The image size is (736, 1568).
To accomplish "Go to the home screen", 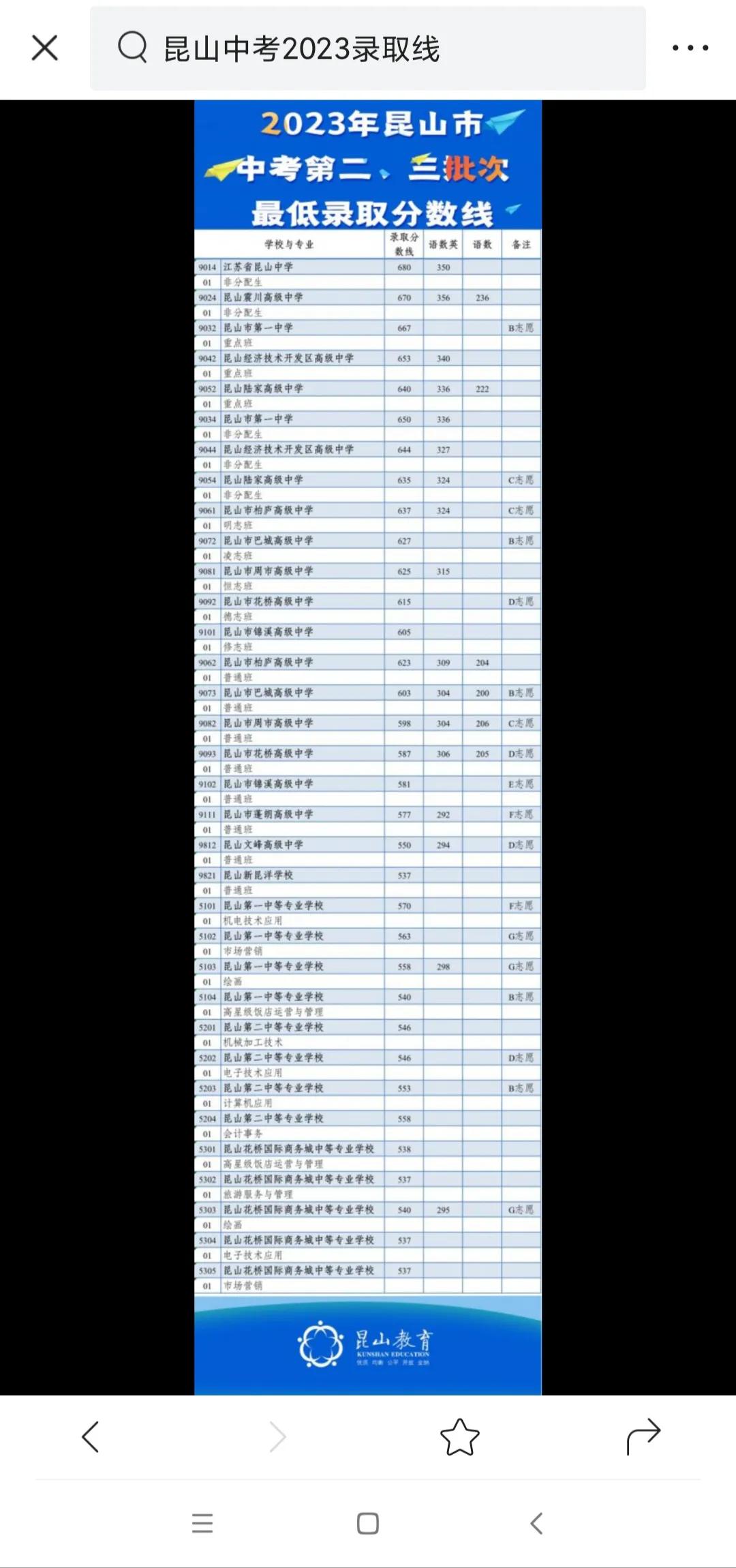I will (x=368, y=1523).
